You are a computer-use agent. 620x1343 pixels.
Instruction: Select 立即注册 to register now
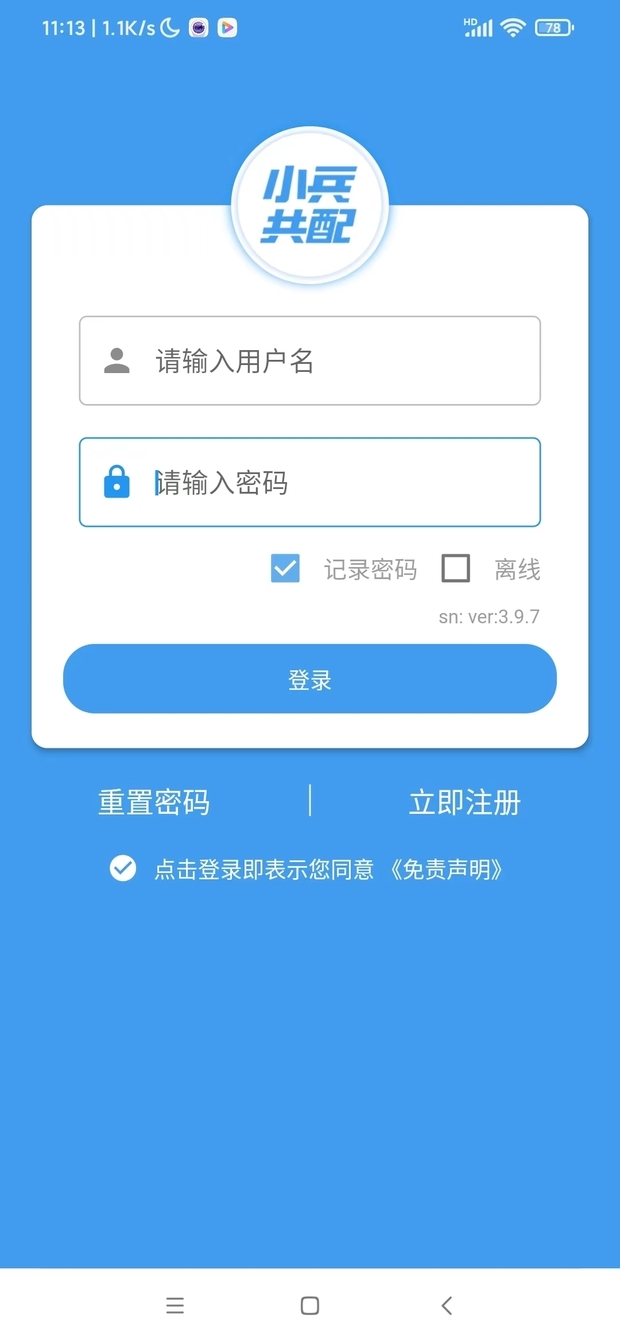point(465,803)
